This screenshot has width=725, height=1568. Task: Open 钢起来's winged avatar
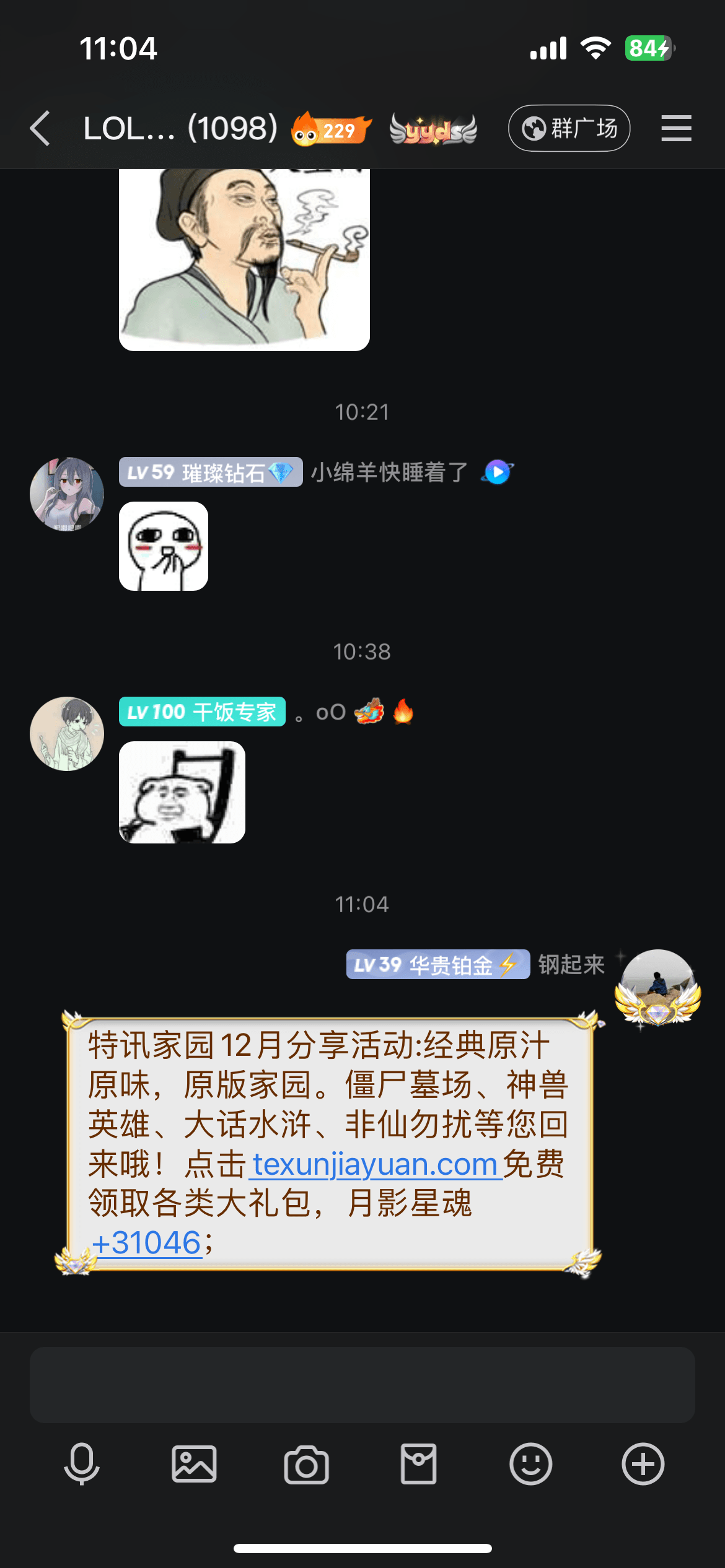pyautogui.click(x=657, y=986)
